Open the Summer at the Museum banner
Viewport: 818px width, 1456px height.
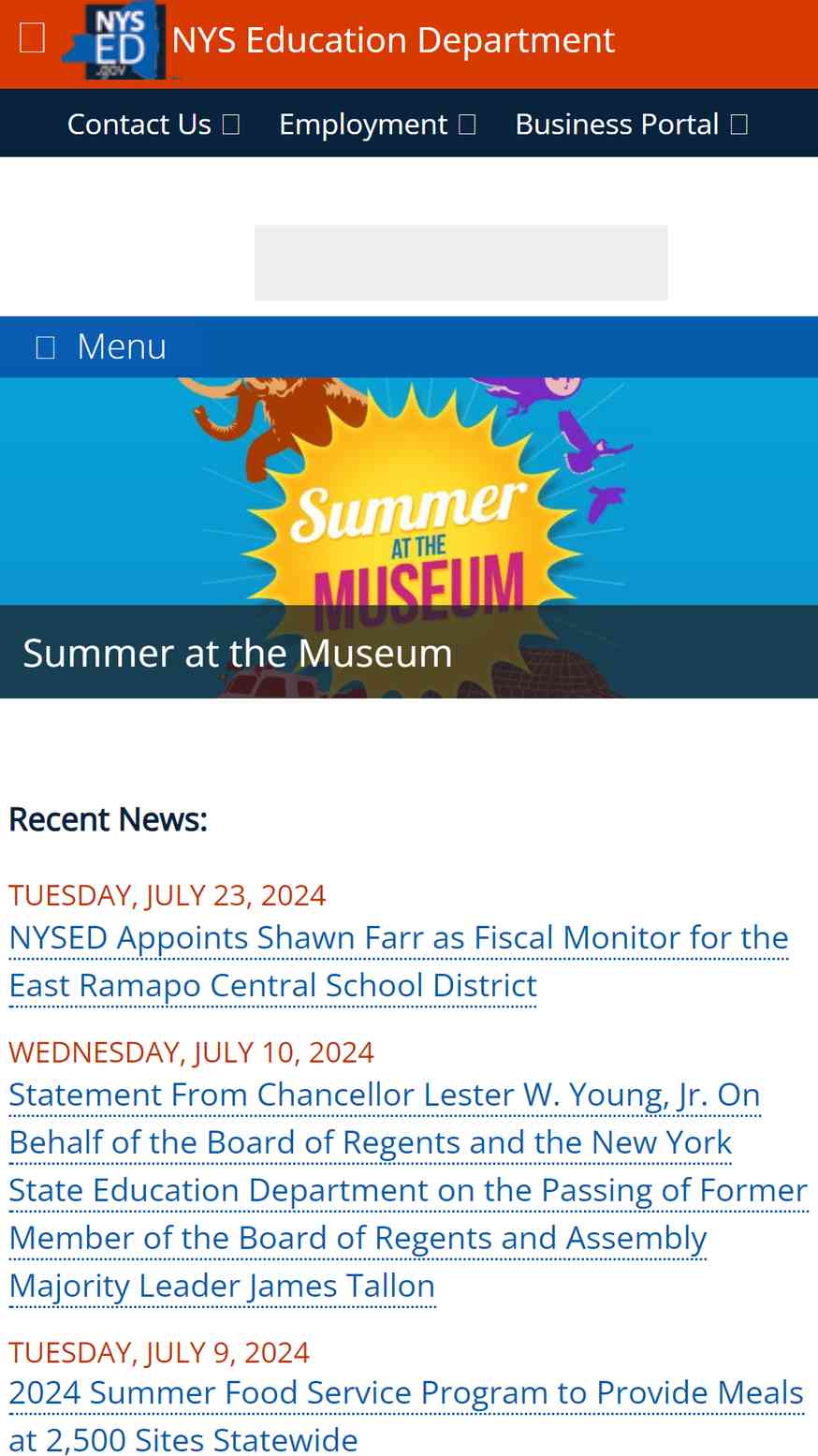tap(409, 537)
